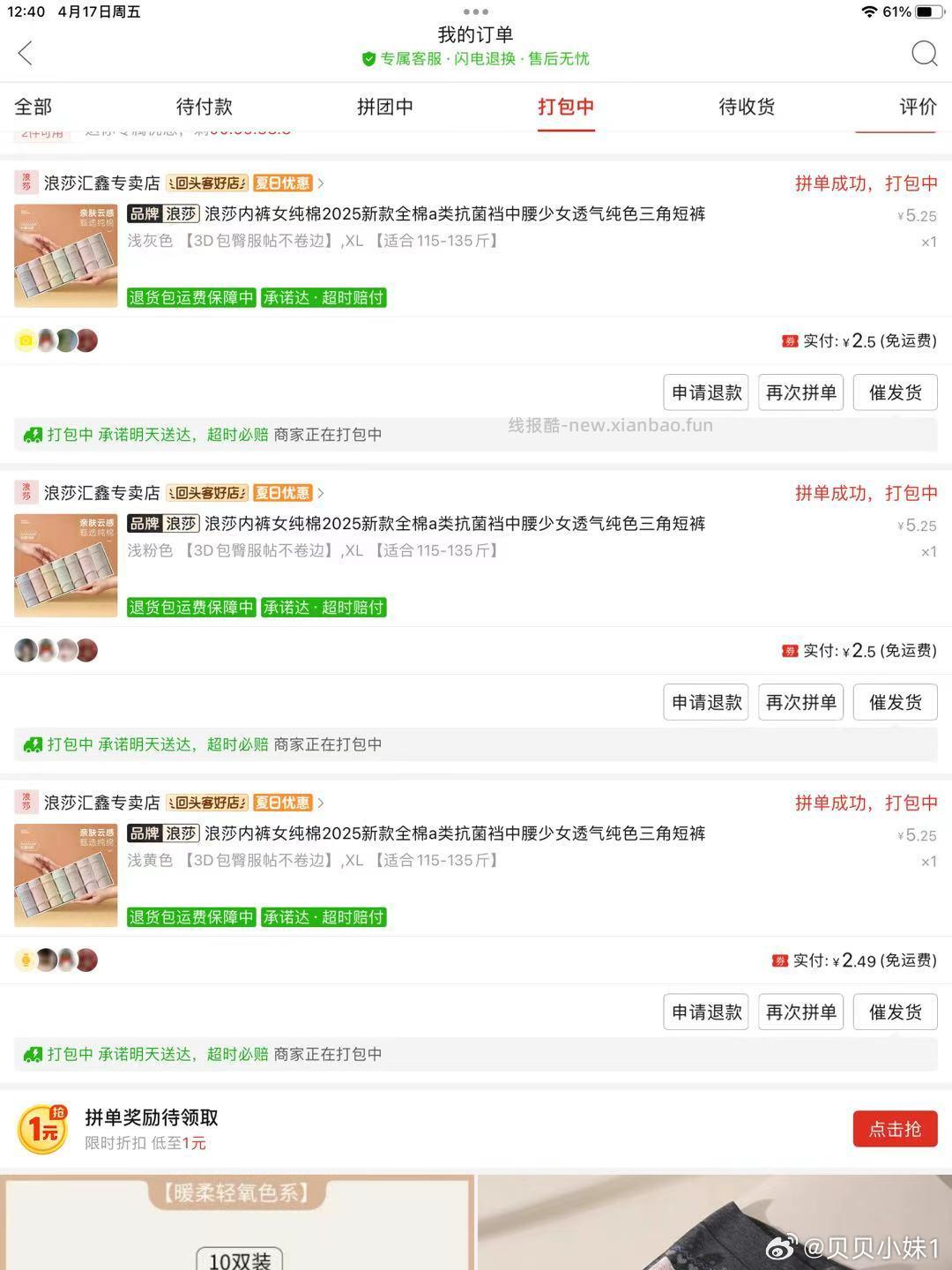
Task: Tap the 回头客好店 badge on the first order
Action: pyautogui.click(x=207, y=183)
